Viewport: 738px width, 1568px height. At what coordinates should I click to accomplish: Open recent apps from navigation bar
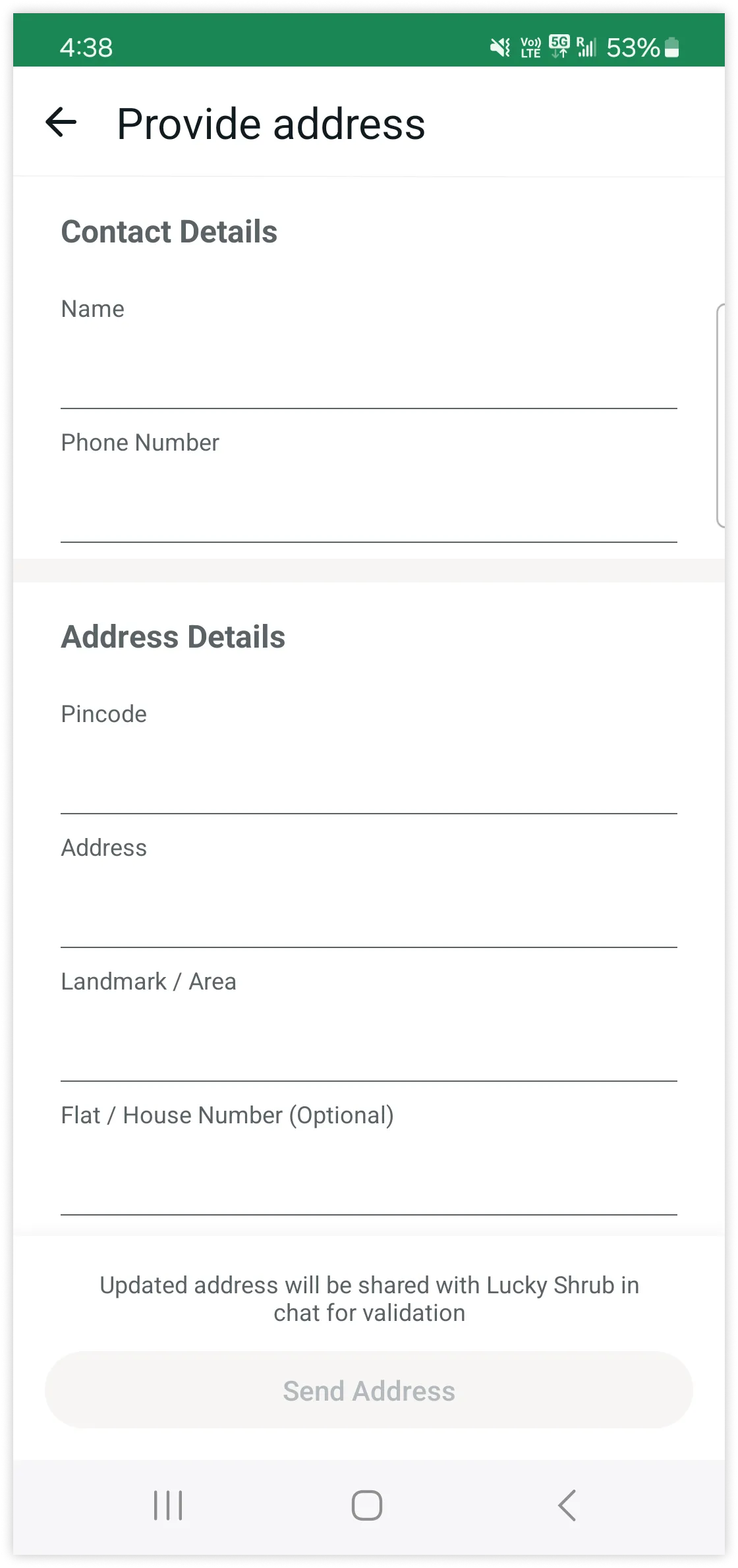[x=168, y=1505]
